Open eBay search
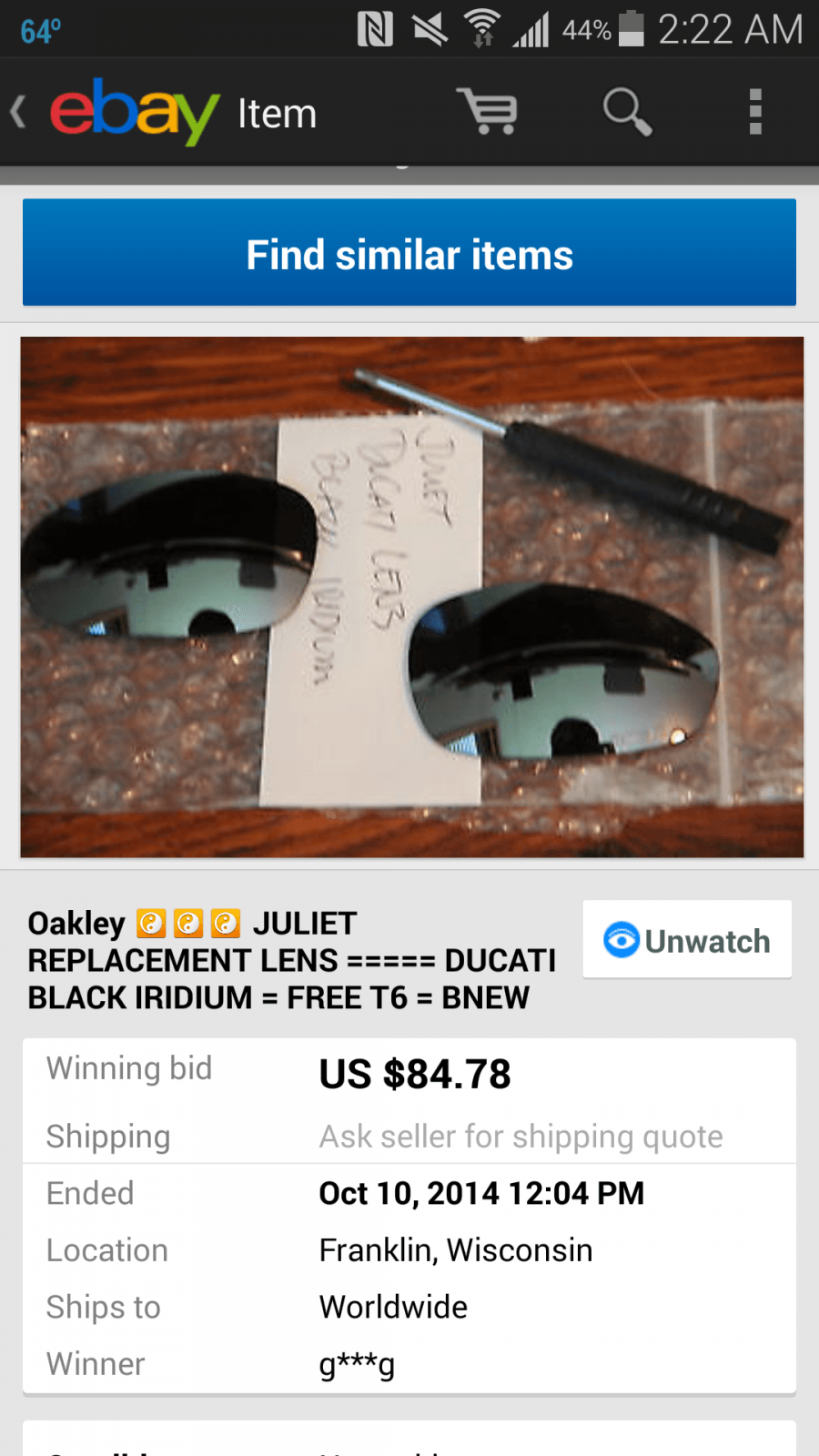Viewport: 819px width, 1456px height. point(627,113)
